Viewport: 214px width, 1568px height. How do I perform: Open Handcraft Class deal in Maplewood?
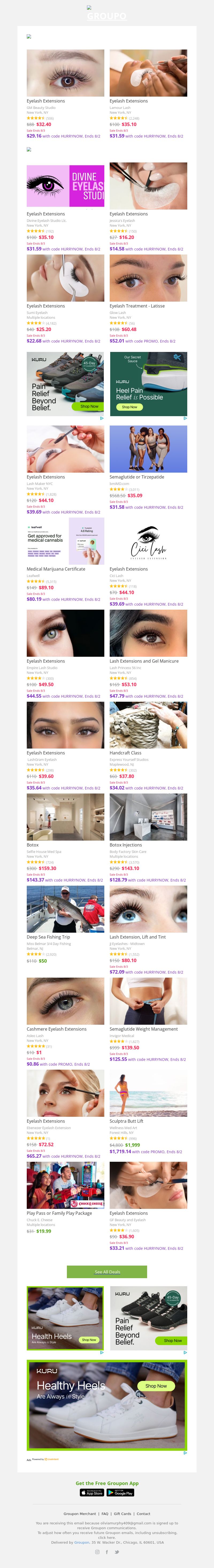click(x=148, y=725)
